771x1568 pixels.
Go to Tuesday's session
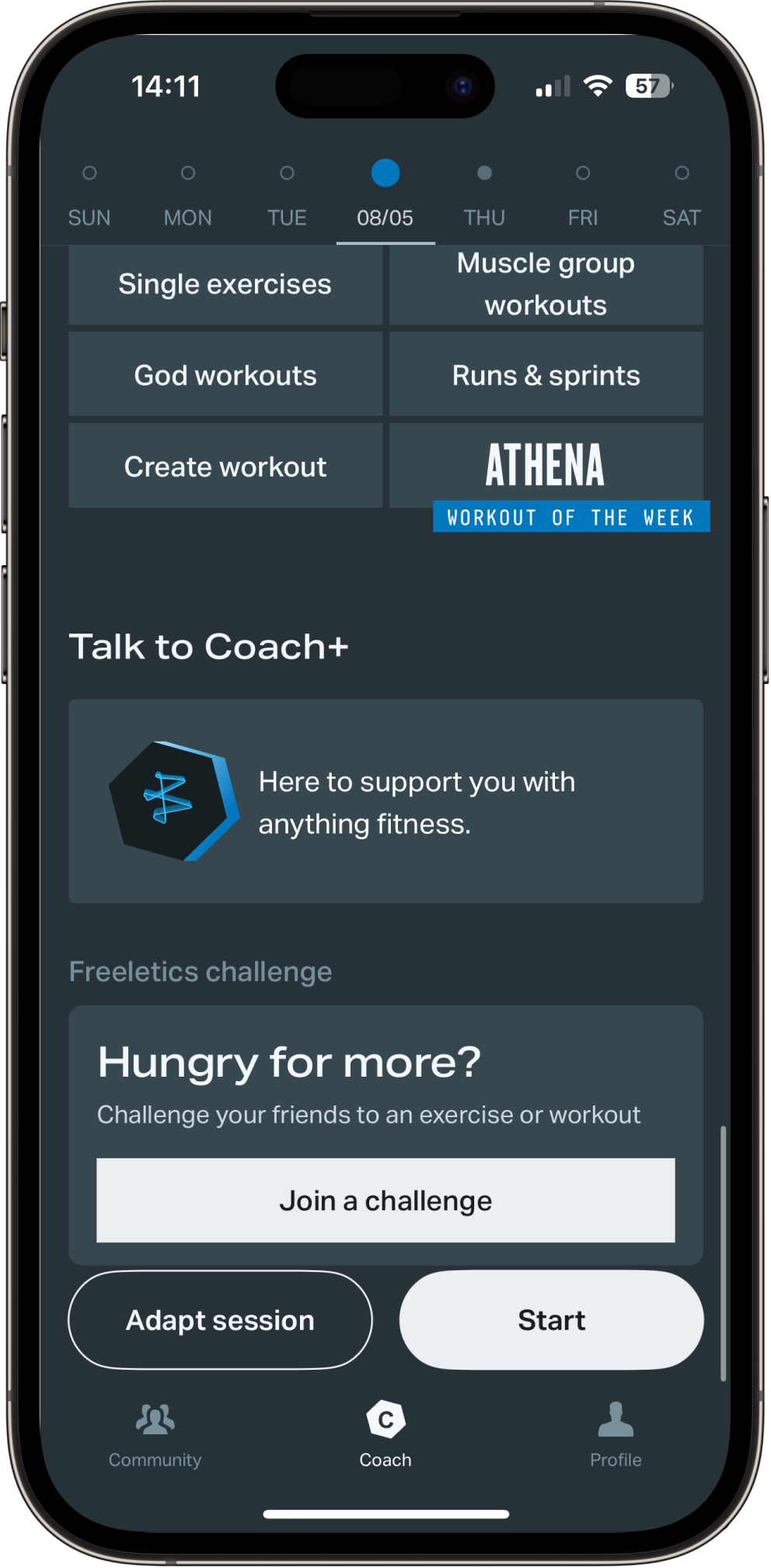pos(287,197)
